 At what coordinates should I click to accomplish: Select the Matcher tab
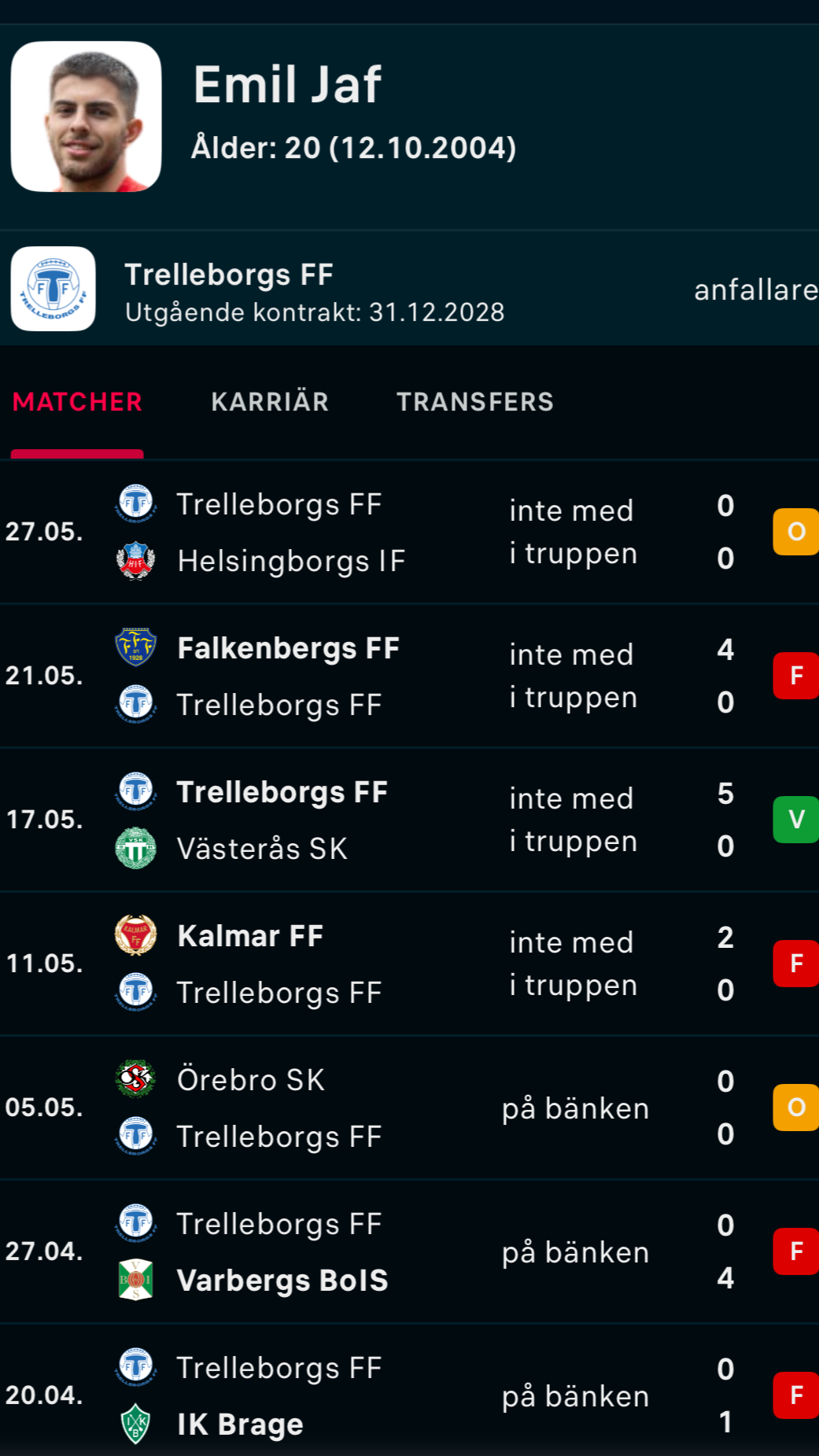77,402
